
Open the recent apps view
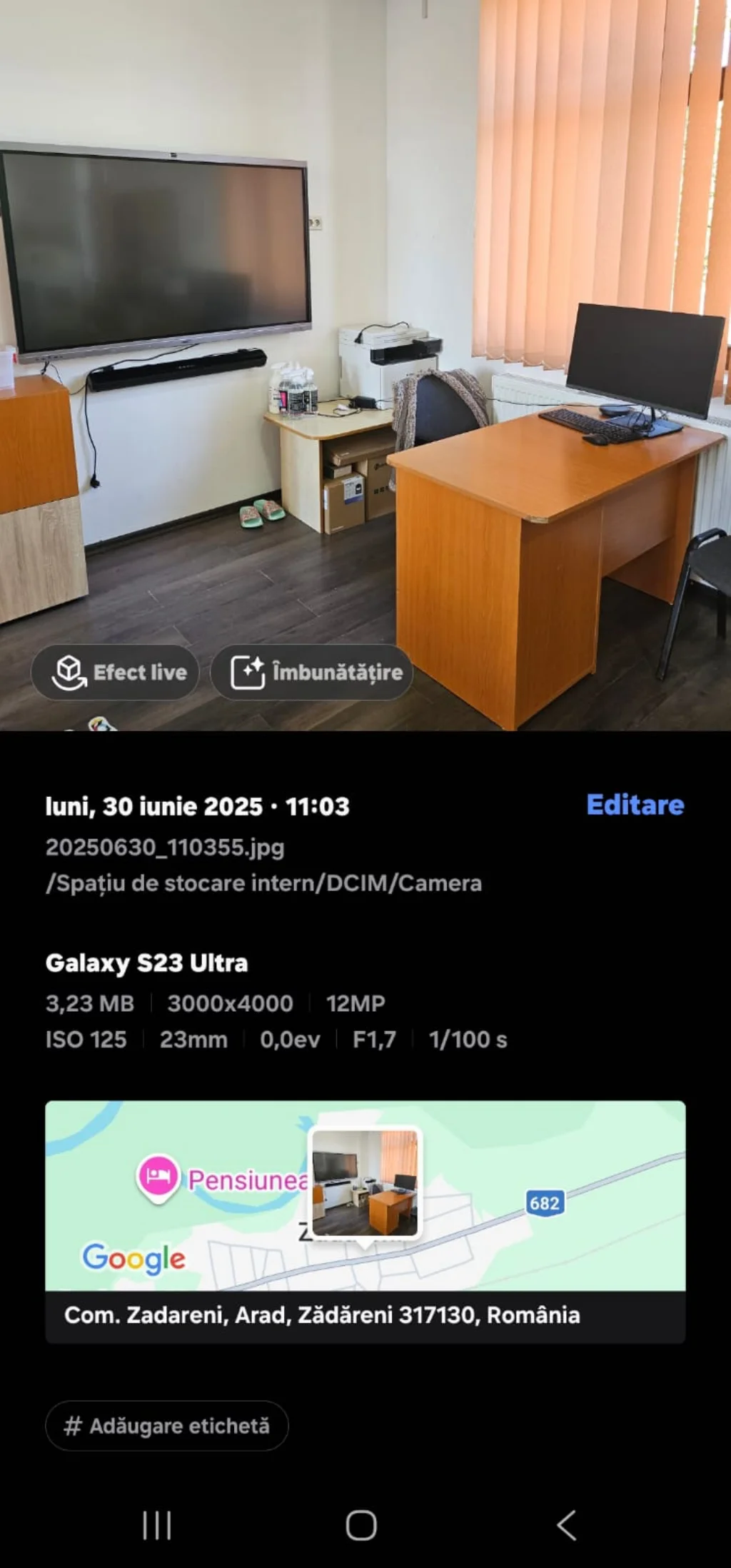156,1526
